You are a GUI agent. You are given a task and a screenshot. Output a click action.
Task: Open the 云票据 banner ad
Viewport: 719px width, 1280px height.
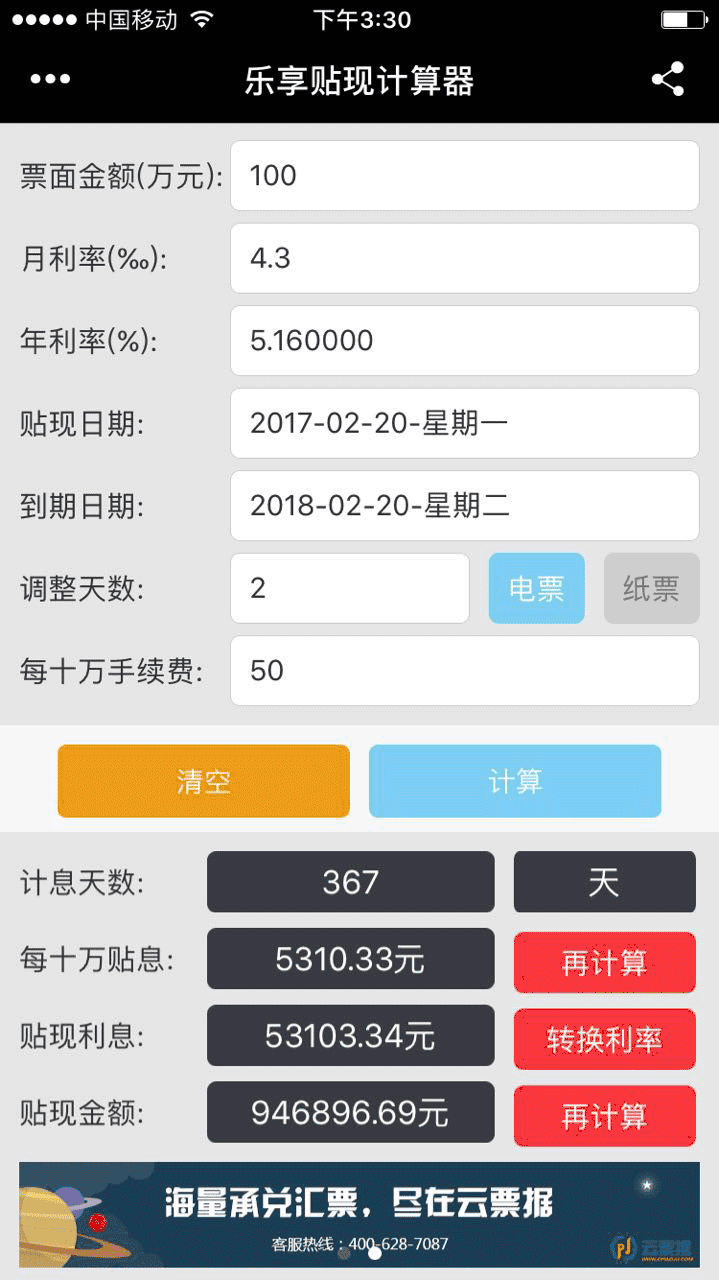(x=359, y=1214)
